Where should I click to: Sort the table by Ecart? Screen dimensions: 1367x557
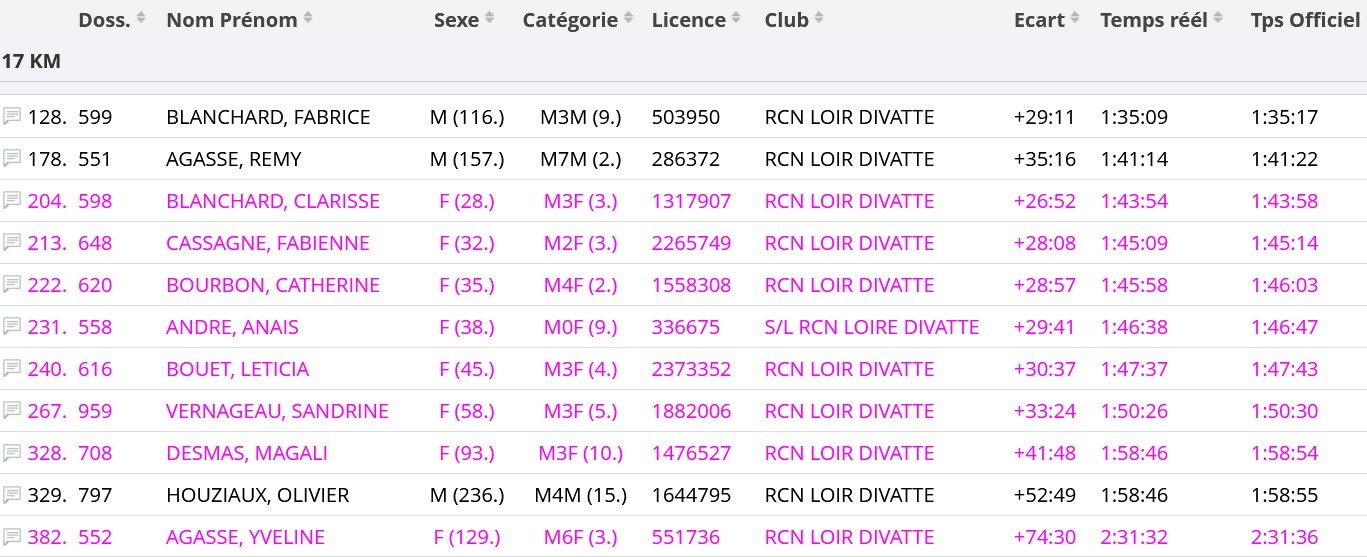pos(1075,19)
